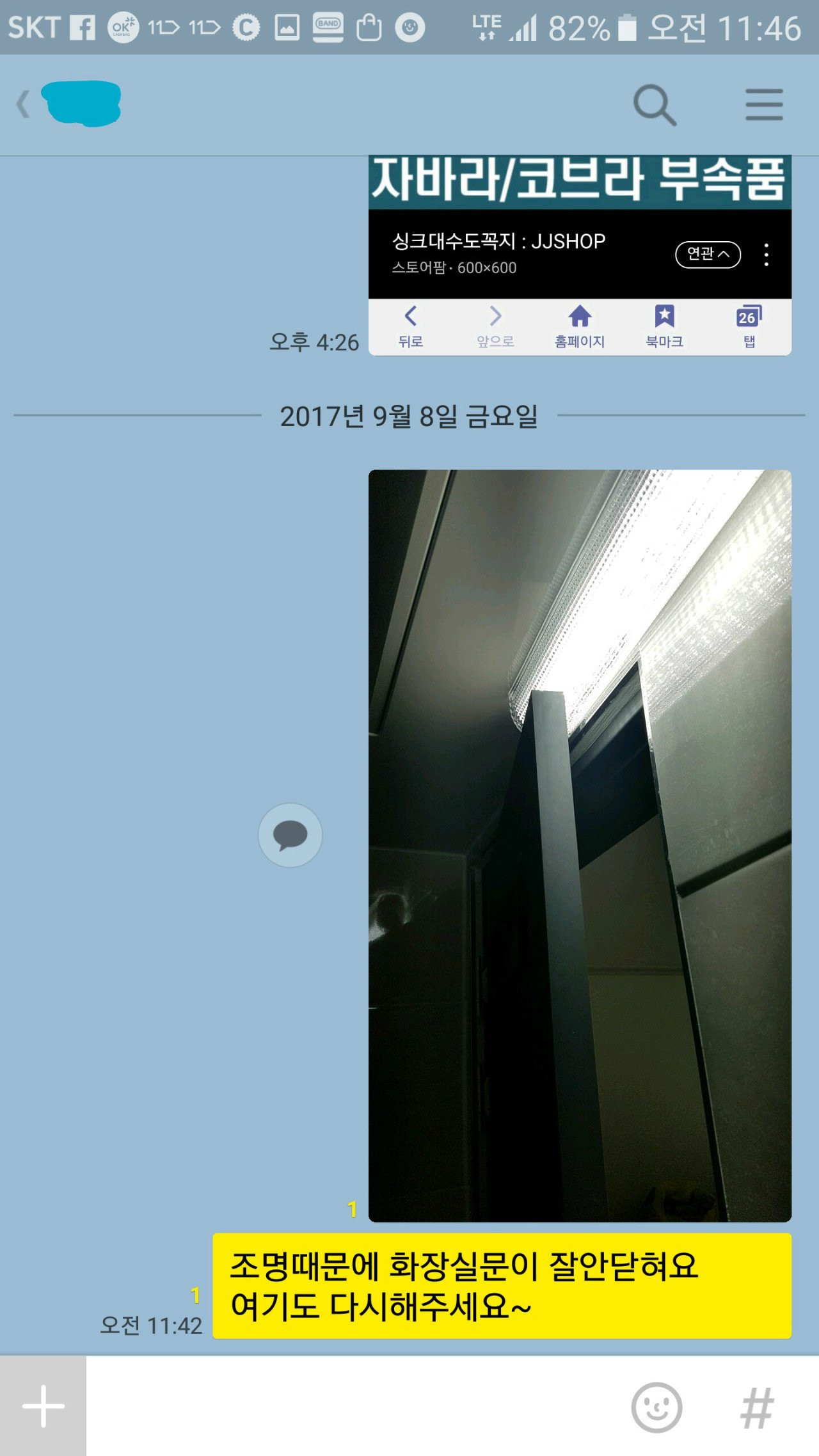This screenshot has width=819, height=1456.
Task: Open the JJSHOP screenshot image
Action: [x=579, y=256]
